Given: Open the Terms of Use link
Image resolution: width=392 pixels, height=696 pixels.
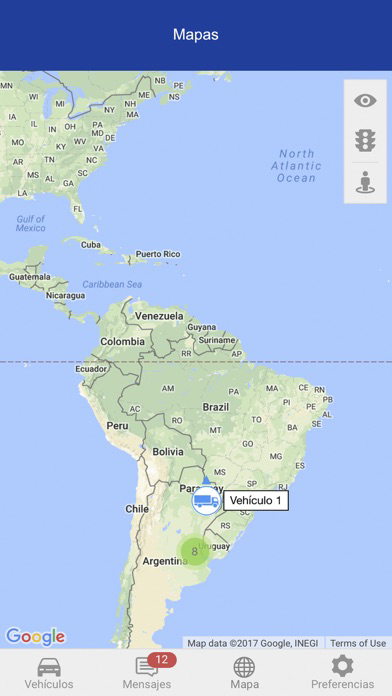Looking at the screenshot, I should pos(358,643).
